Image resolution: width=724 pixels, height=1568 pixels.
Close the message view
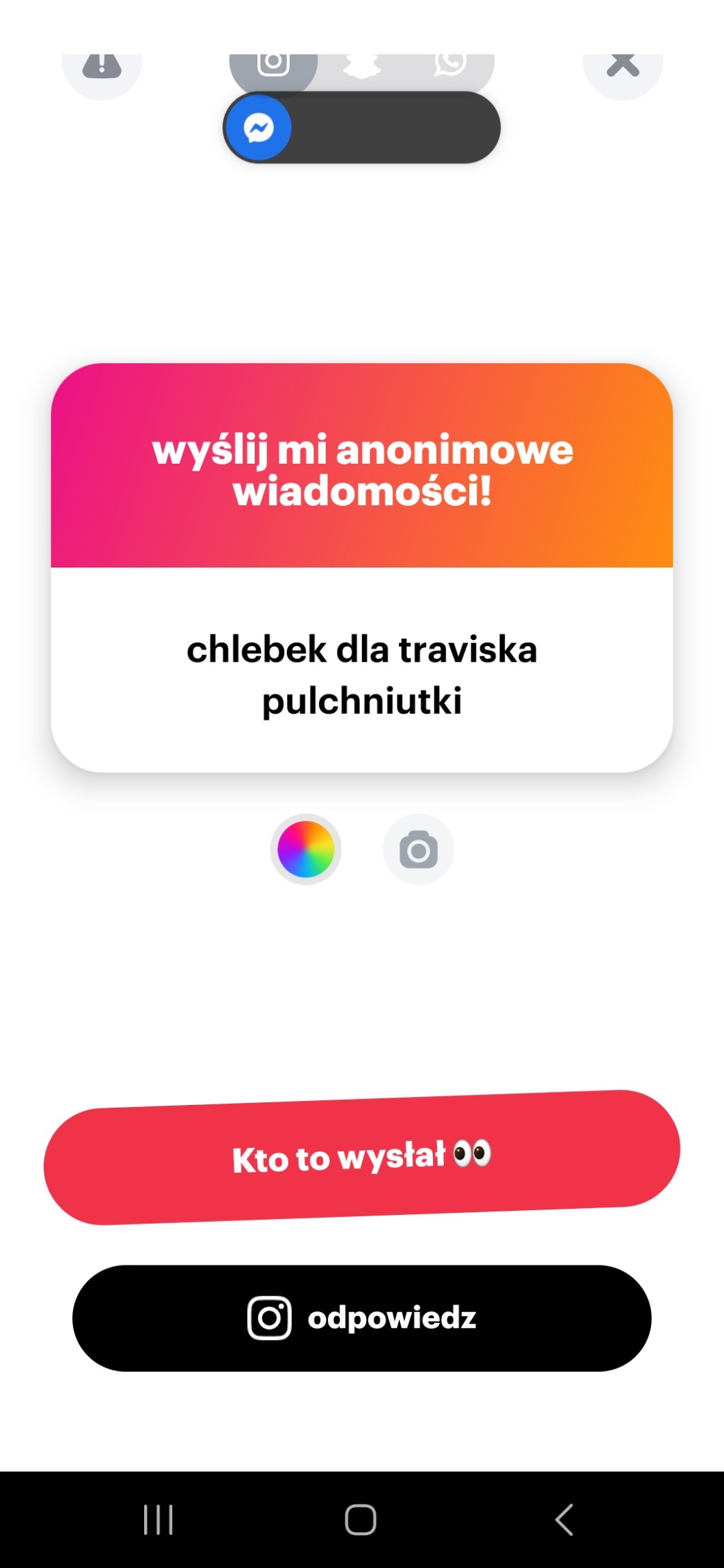[622, 68]
